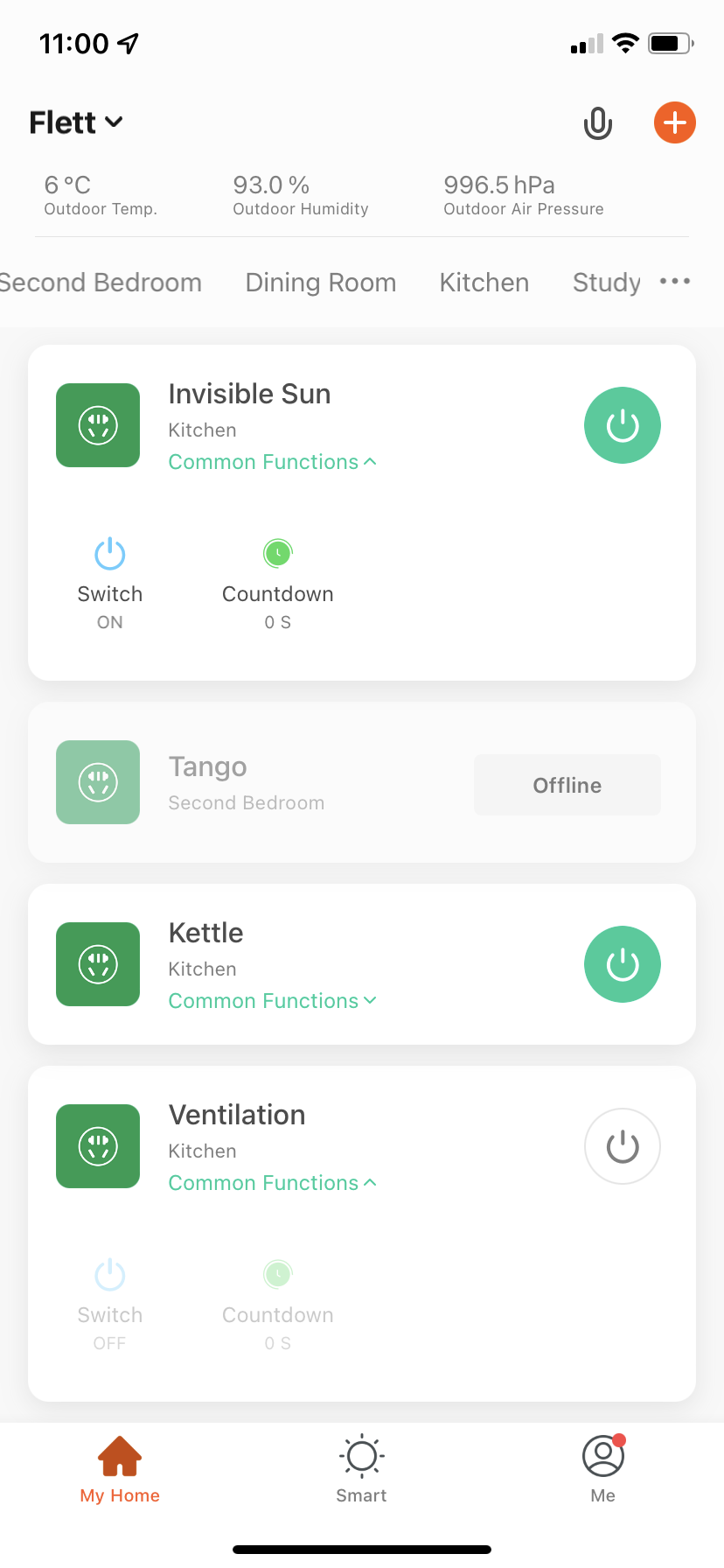The width and height of the screenshot is (724, 1568).
Task: Go to the Me tab
Action: [602, 1470]
